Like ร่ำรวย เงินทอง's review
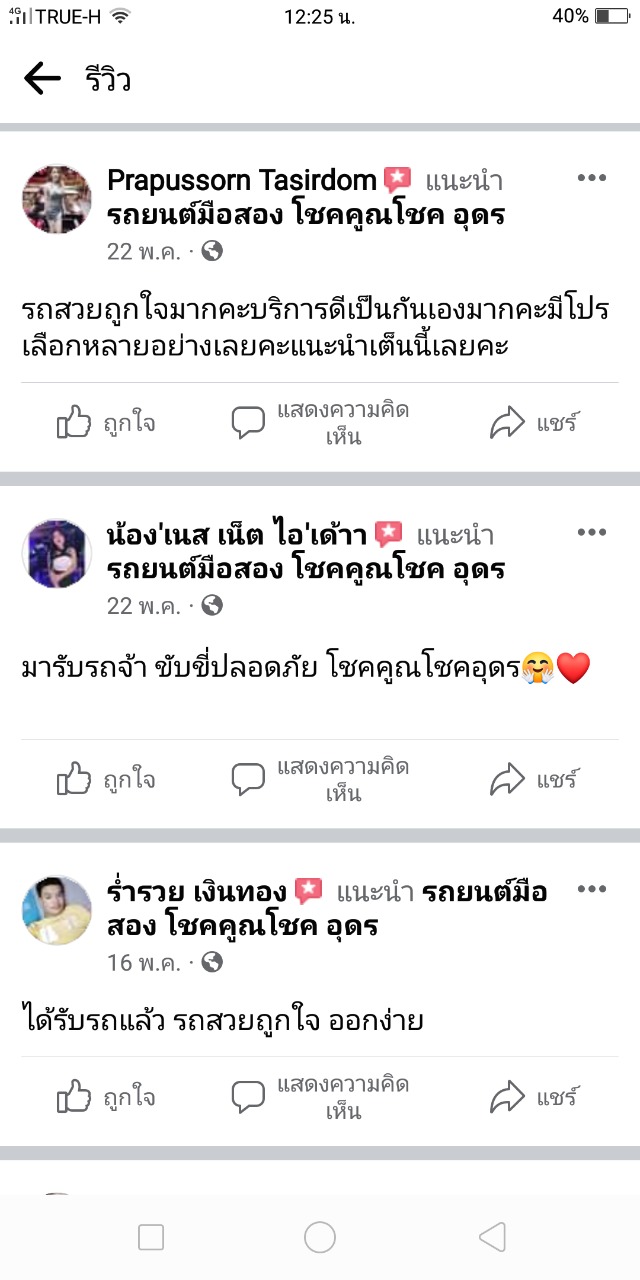 (x=105, y=1097)
